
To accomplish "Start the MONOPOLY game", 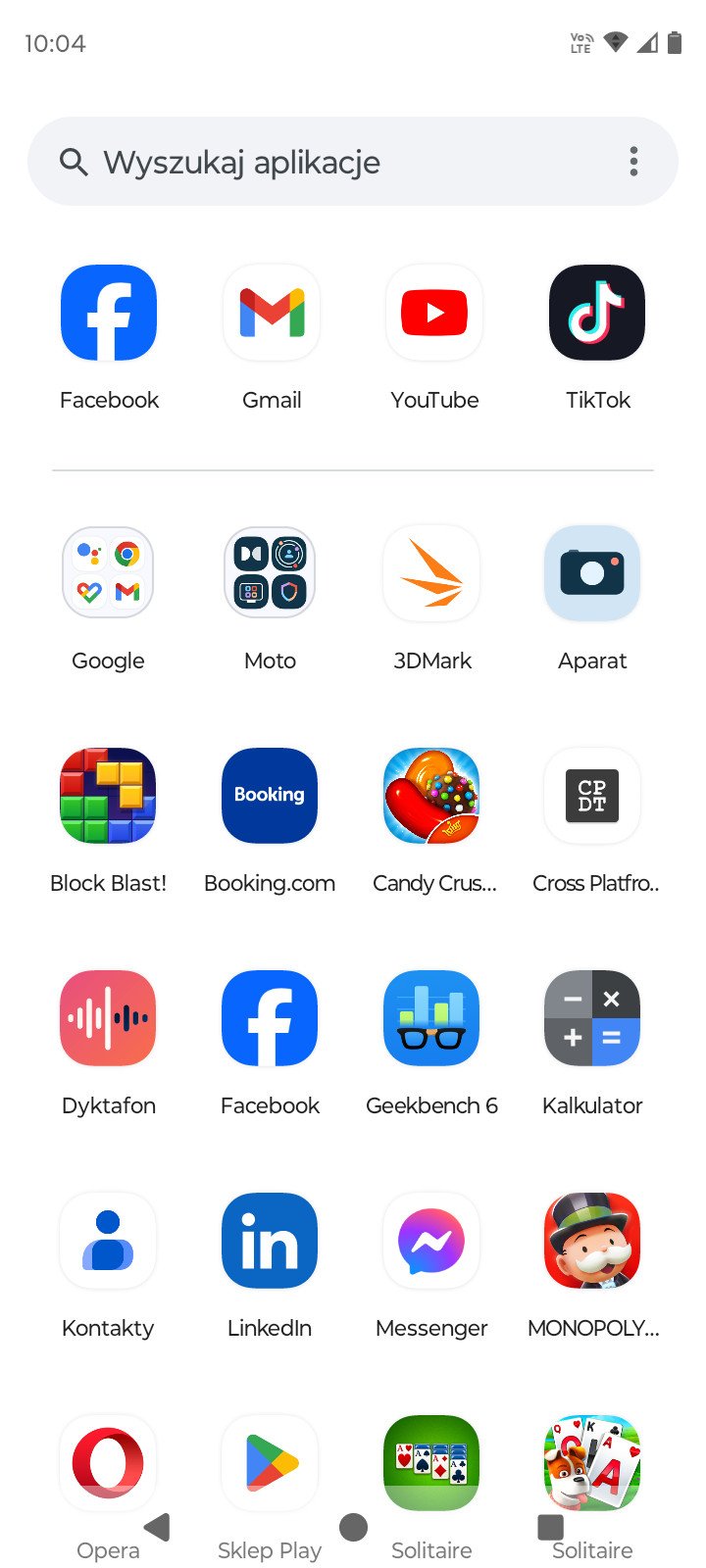I will pos(592,1241).
